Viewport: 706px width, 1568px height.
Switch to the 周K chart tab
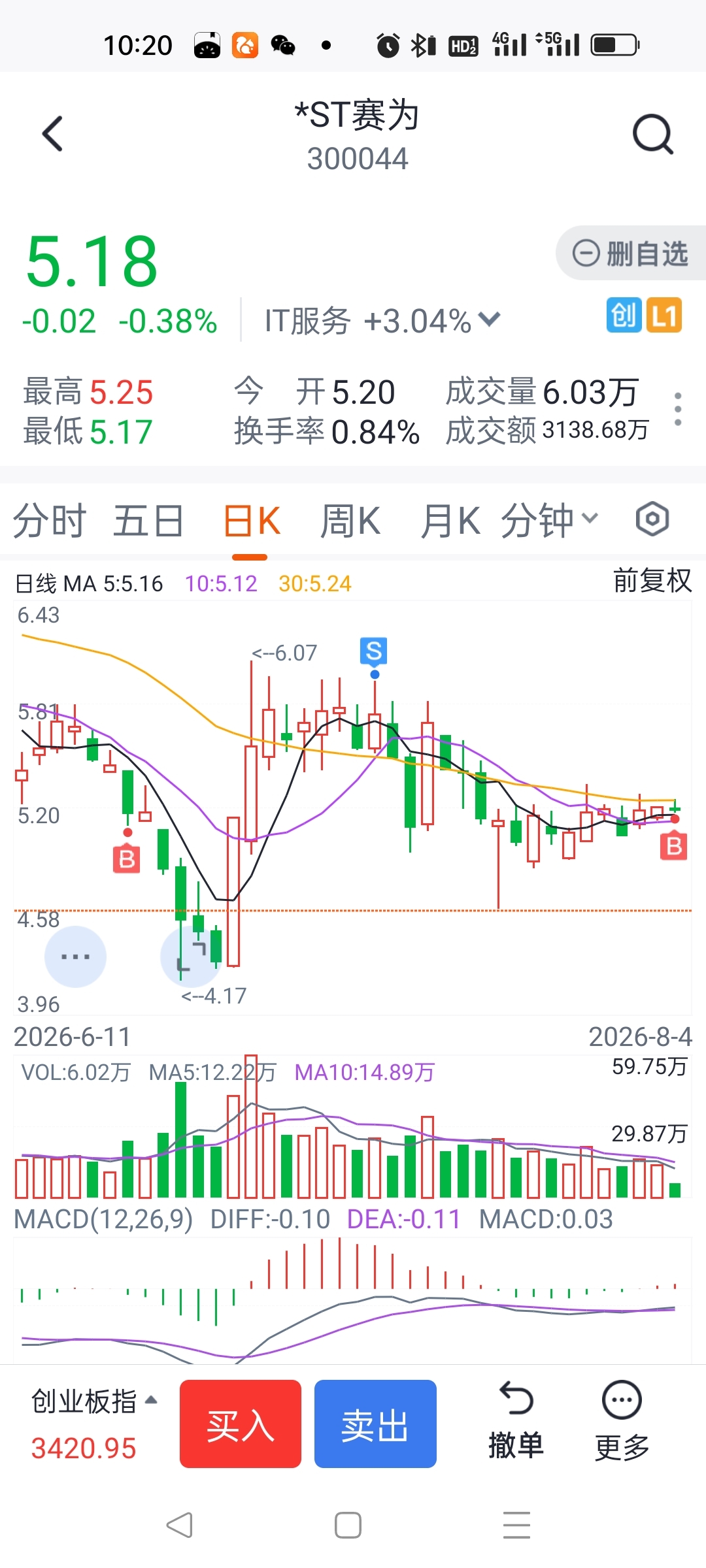[x=350, y=521]
